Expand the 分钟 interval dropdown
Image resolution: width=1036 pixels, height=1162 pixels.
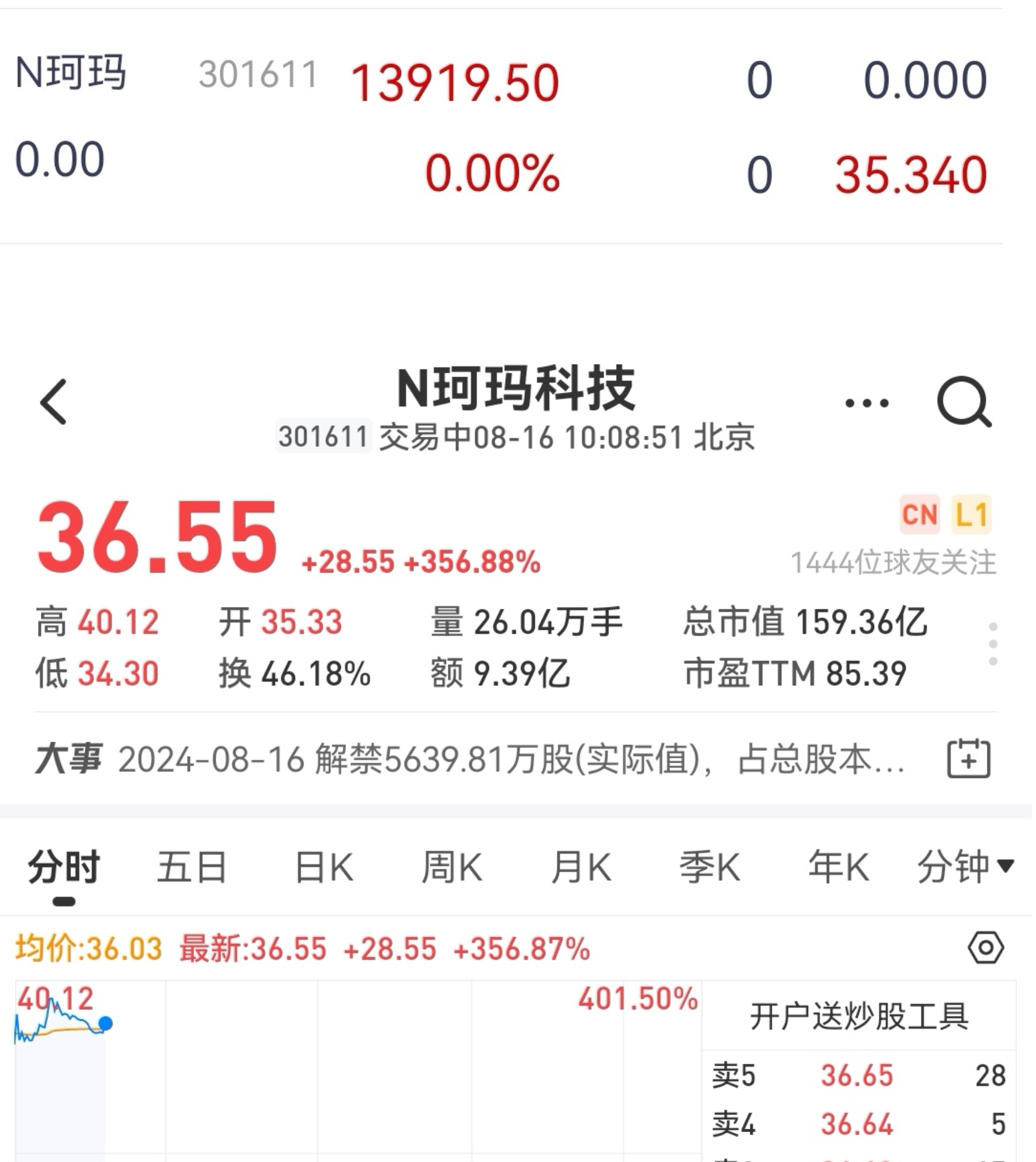coord(965,866)
